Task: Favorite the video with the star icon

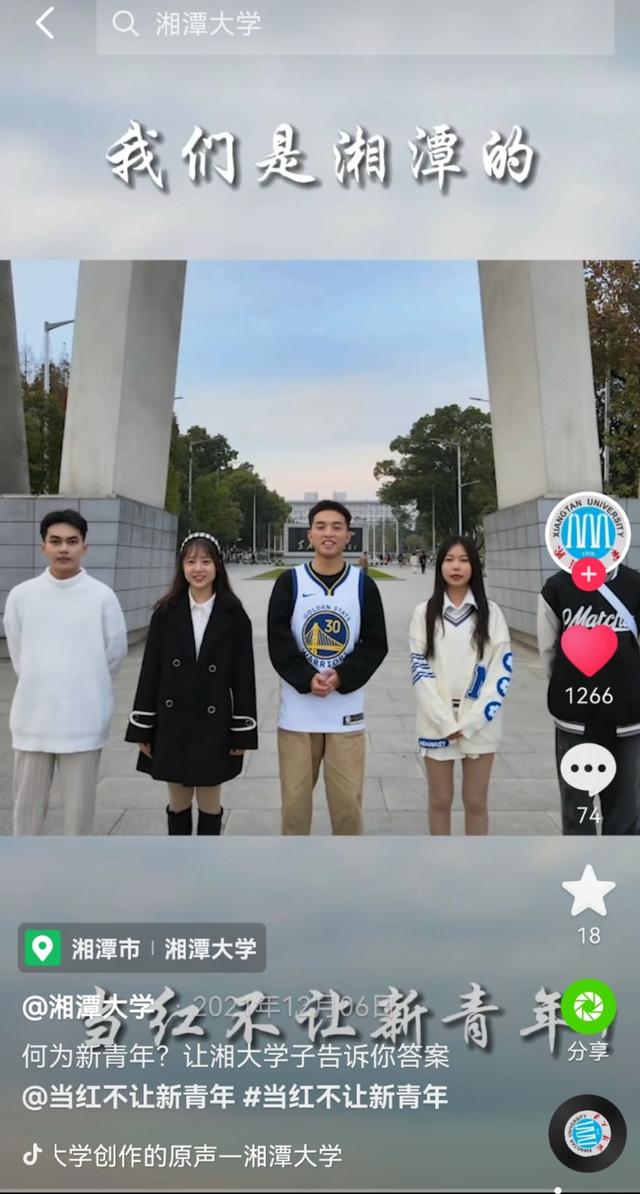Action: click(x=588, y=891)
